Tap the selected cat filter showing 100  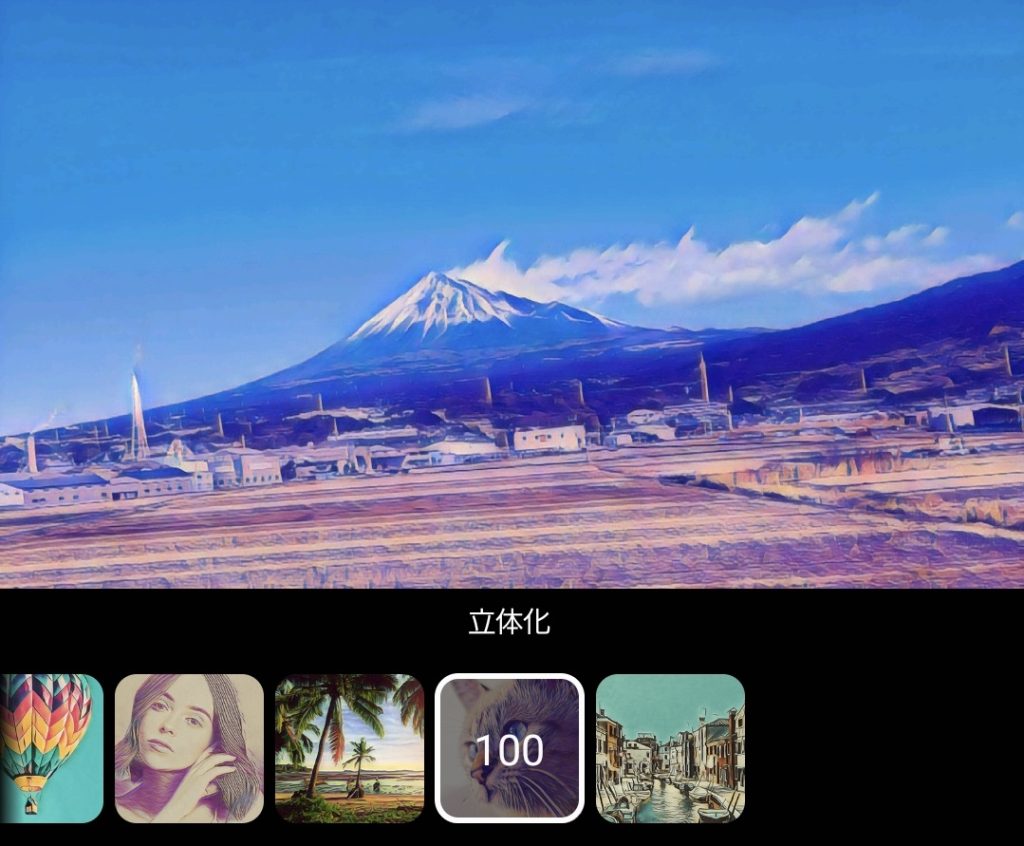[510, 748]
